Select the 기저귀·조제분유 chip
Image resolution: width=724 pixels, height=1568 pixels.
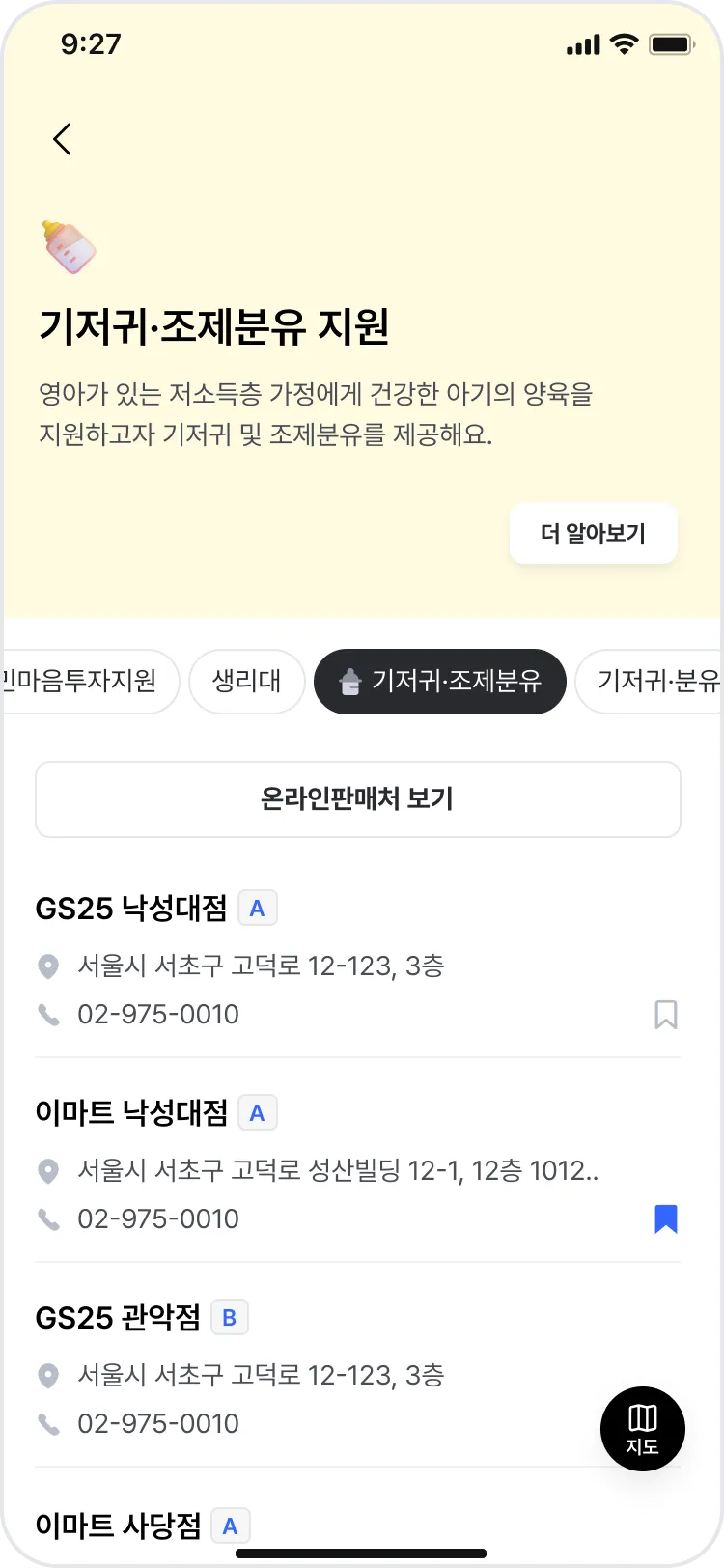click(x=440, y=682)
